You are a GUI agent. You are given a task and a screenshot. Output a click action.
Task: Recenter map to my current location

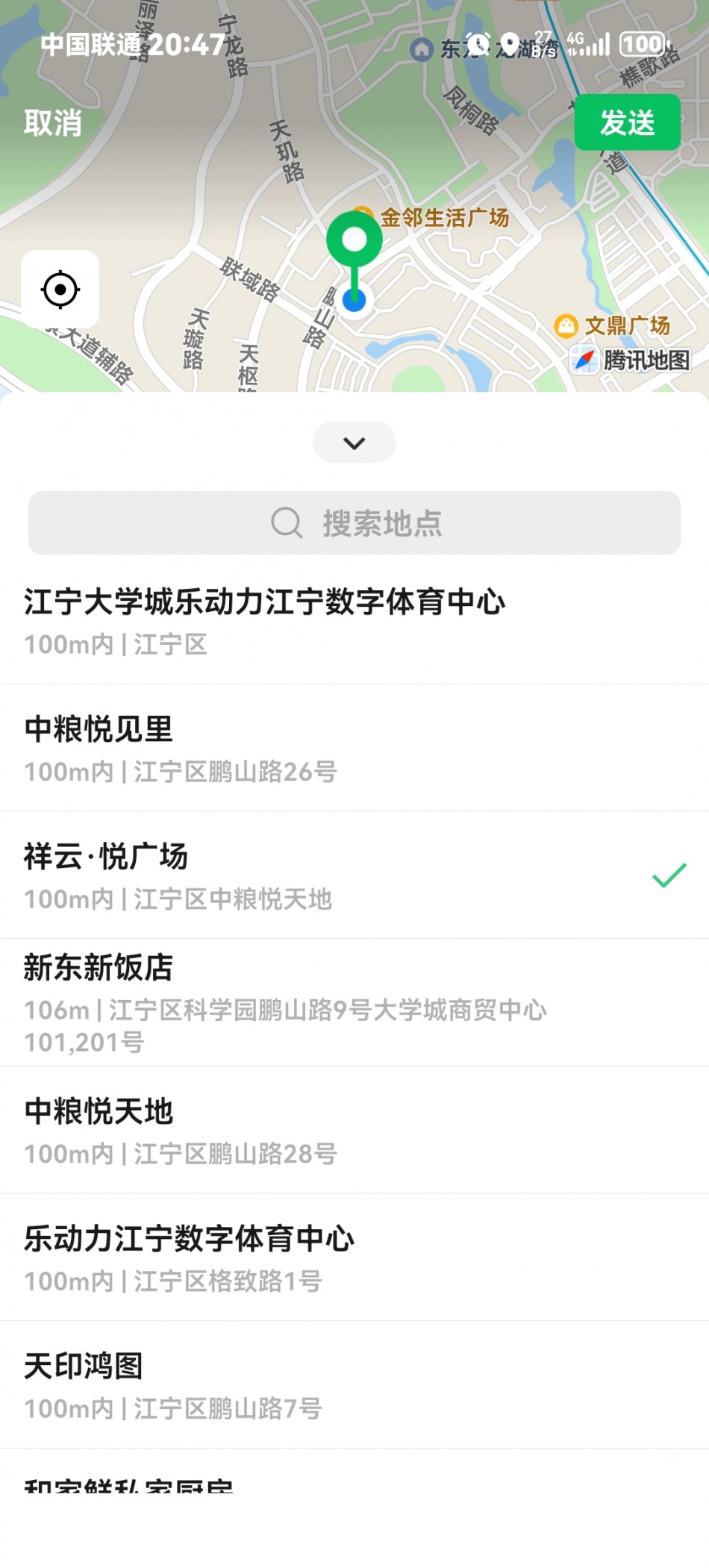tap(60, 290)
